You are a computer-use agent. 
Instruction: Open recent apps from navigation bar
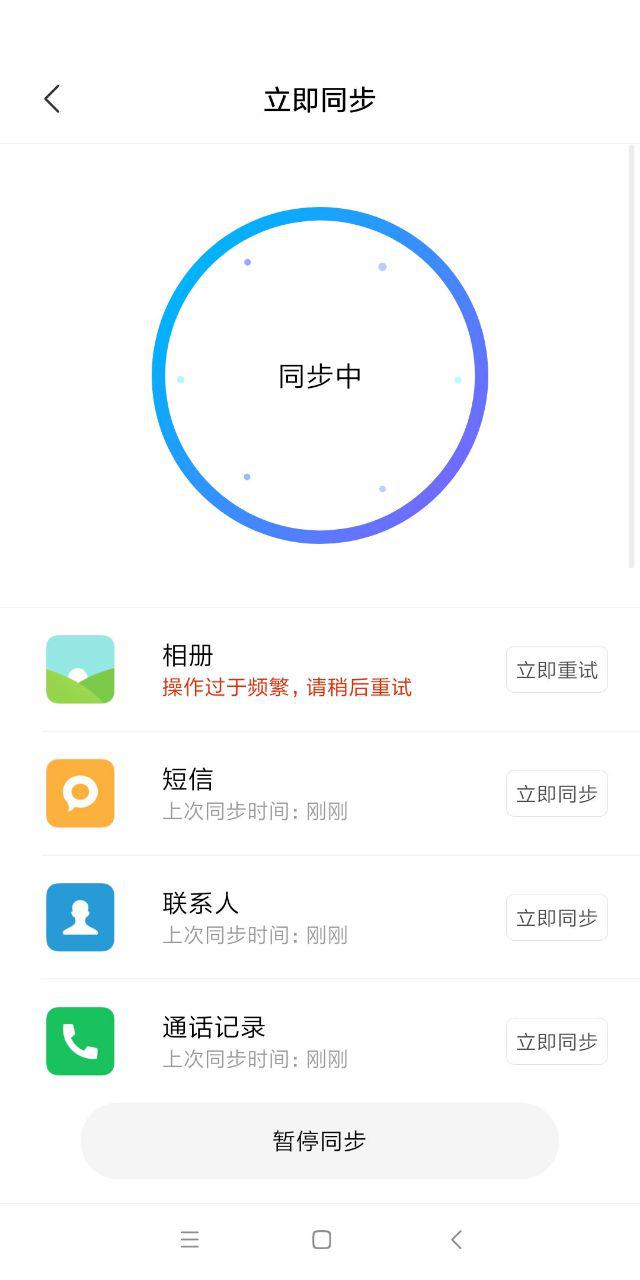pyautogui.click(x=190, y=1240)
